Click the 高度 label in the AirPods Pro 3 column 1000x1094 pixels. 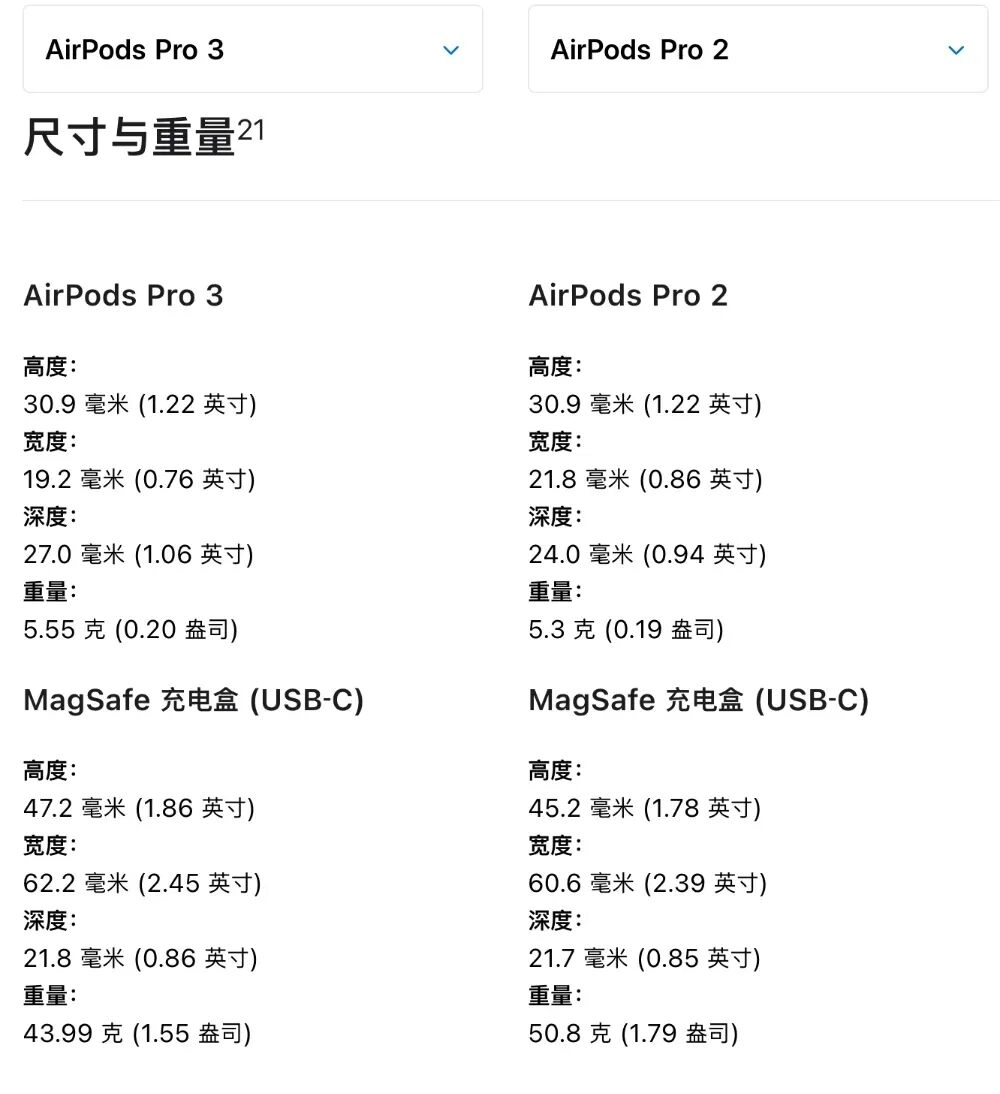pyautogui.click(x=47, y=365)
